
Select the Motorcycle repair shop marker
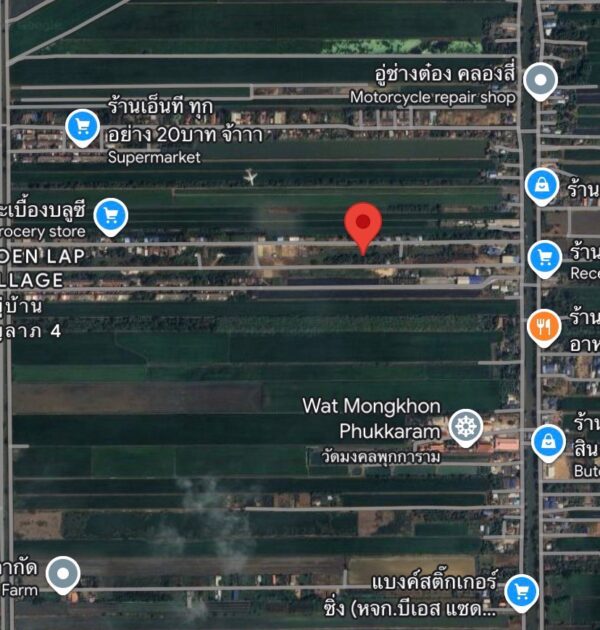coord(541,80)
